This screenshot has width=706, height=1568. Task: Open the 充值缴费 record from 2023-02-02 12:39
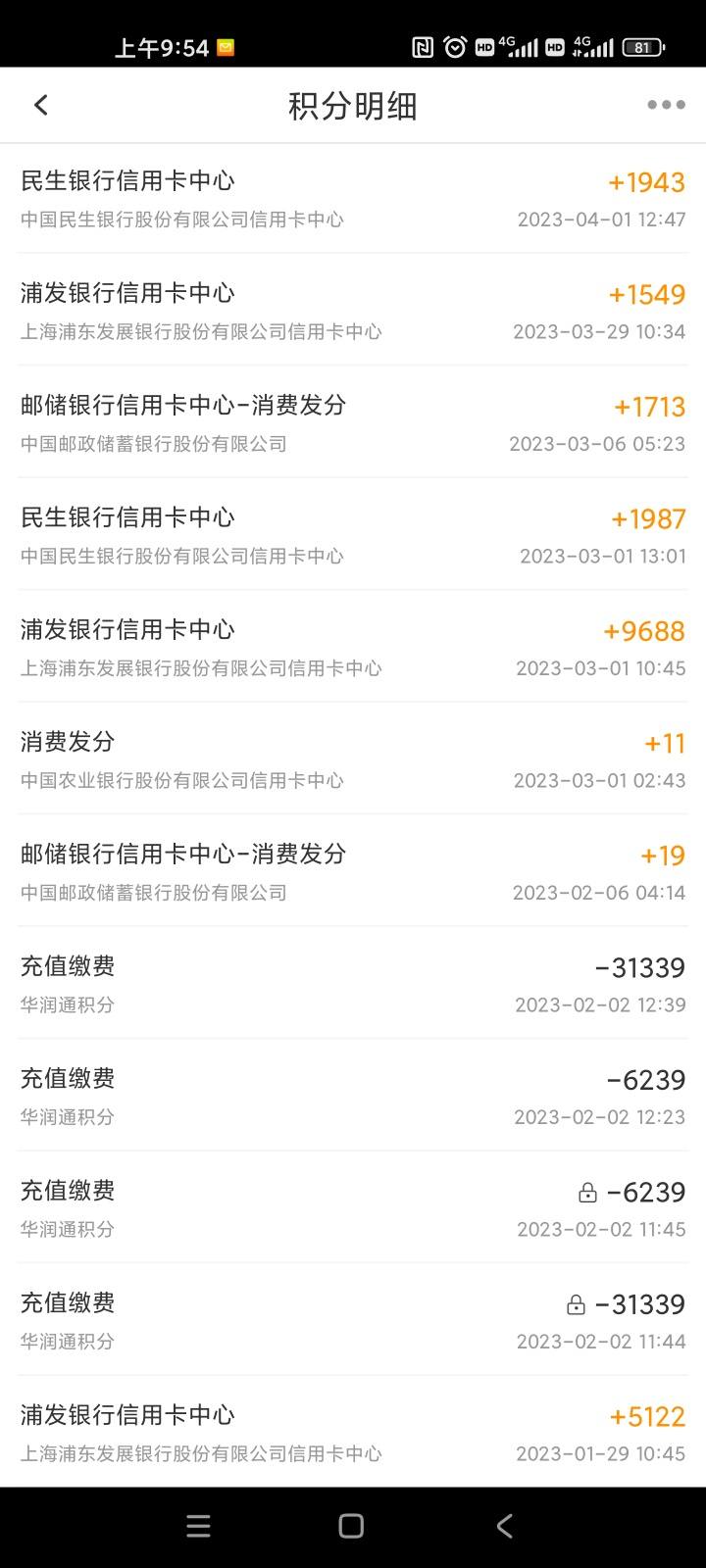(x=353, y=983)
